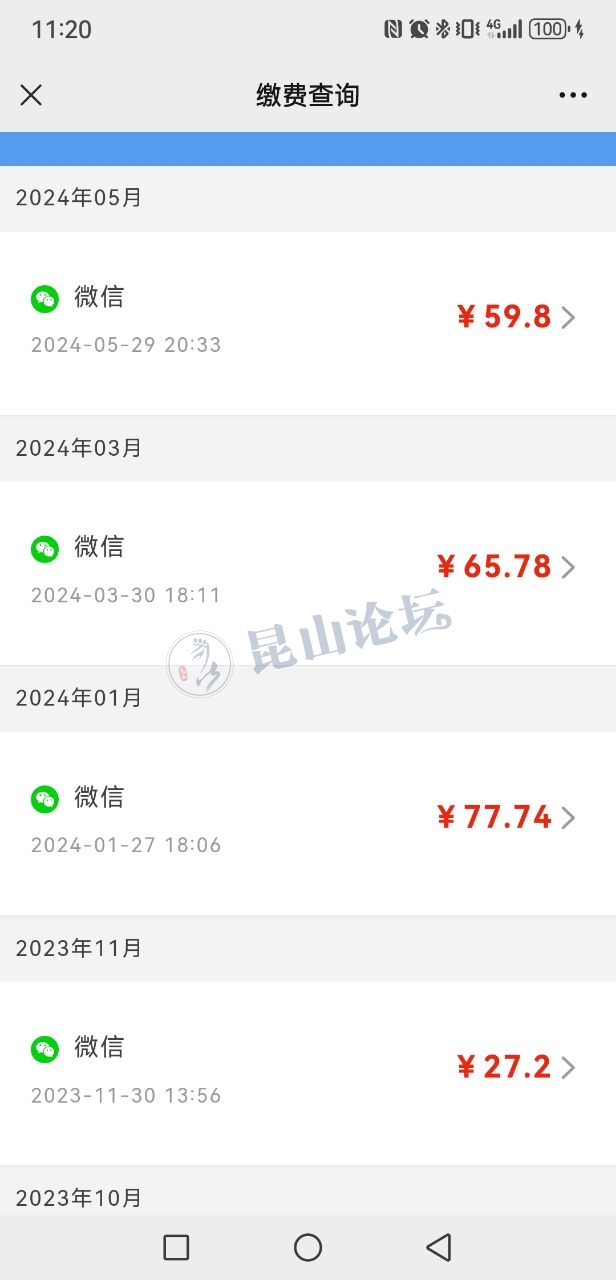Open the three-dot overflow menu

573,95
